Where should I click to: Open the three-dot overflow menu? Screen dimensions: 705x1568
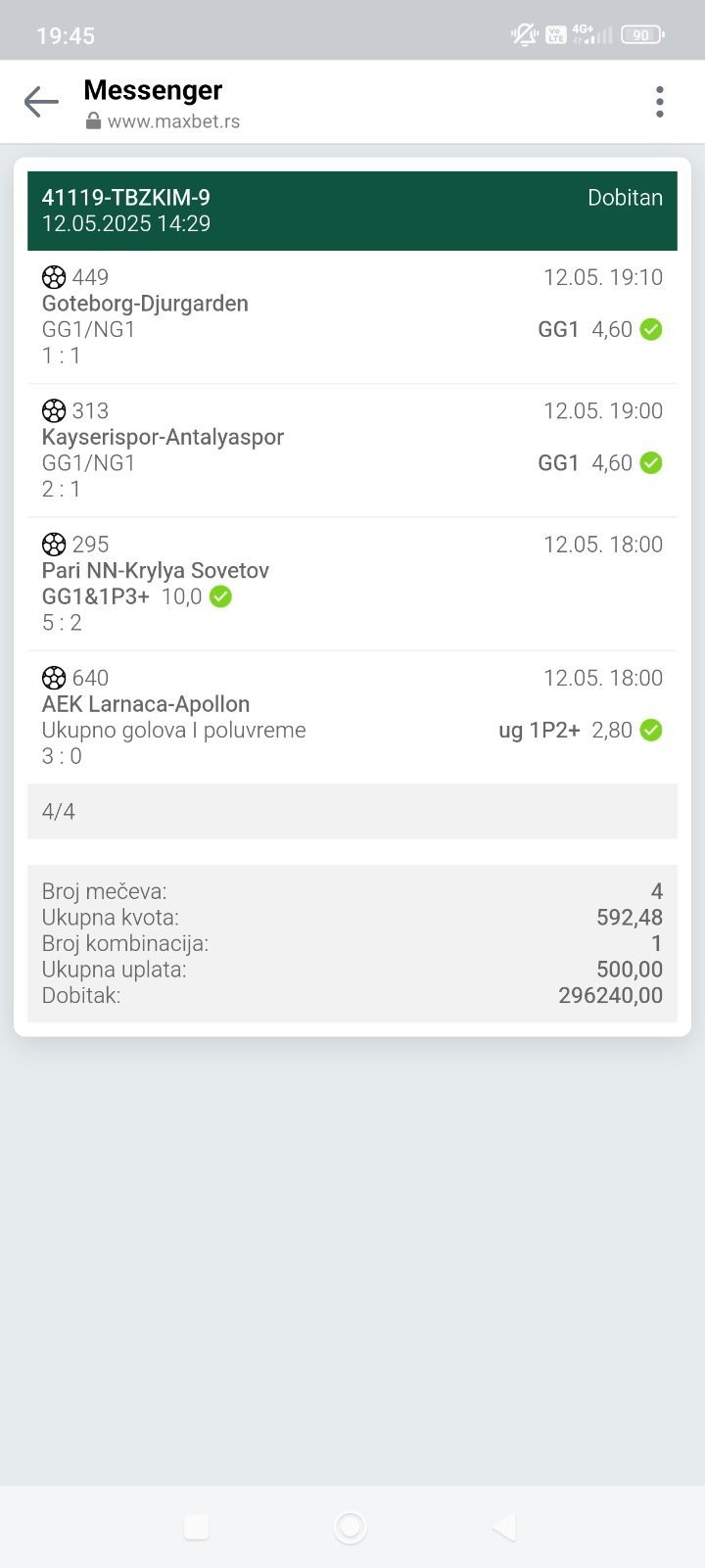660,102
